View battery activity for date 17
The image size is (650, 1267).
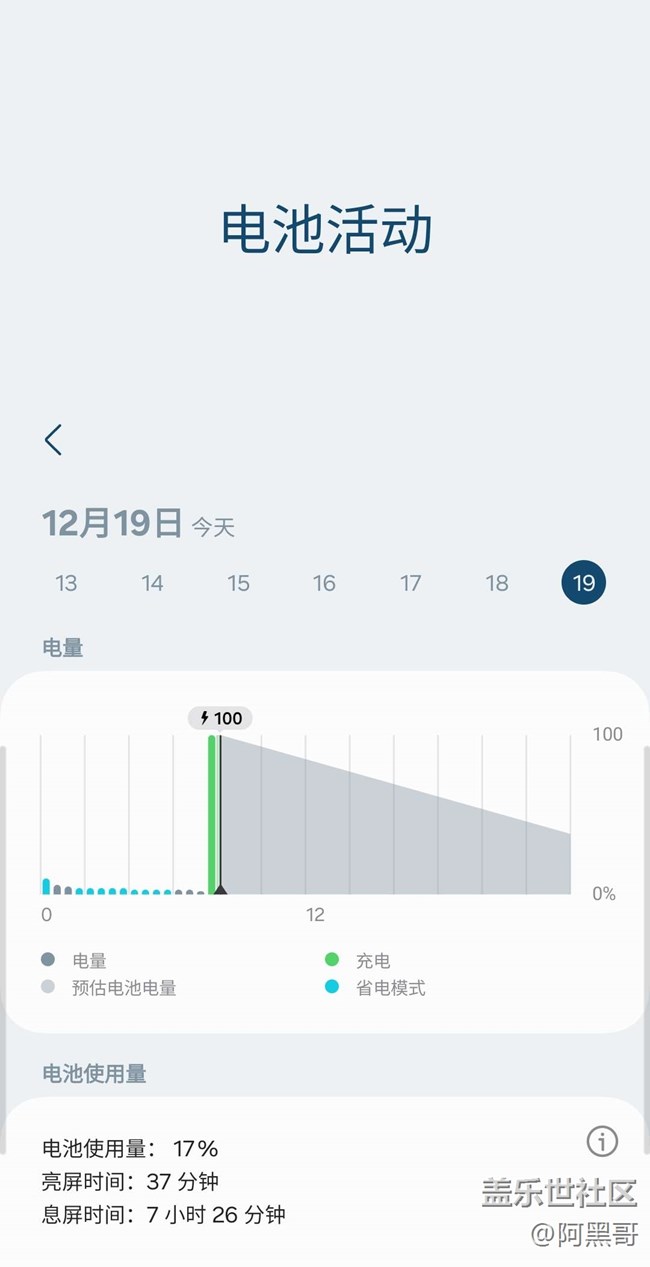pos(411,583)
